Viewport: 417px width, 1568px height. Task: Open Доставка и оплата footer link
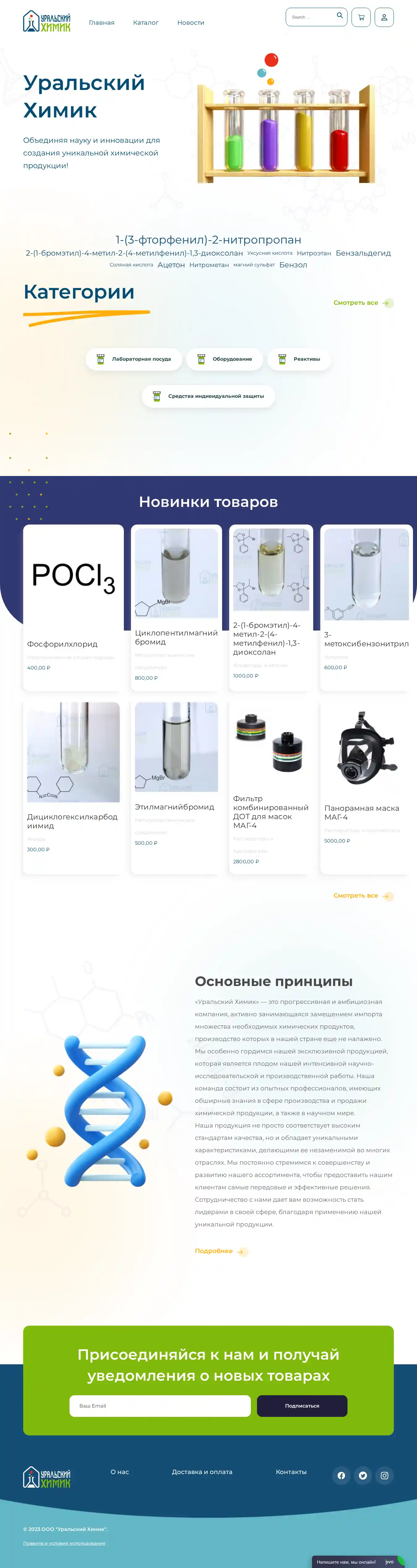202,1472
